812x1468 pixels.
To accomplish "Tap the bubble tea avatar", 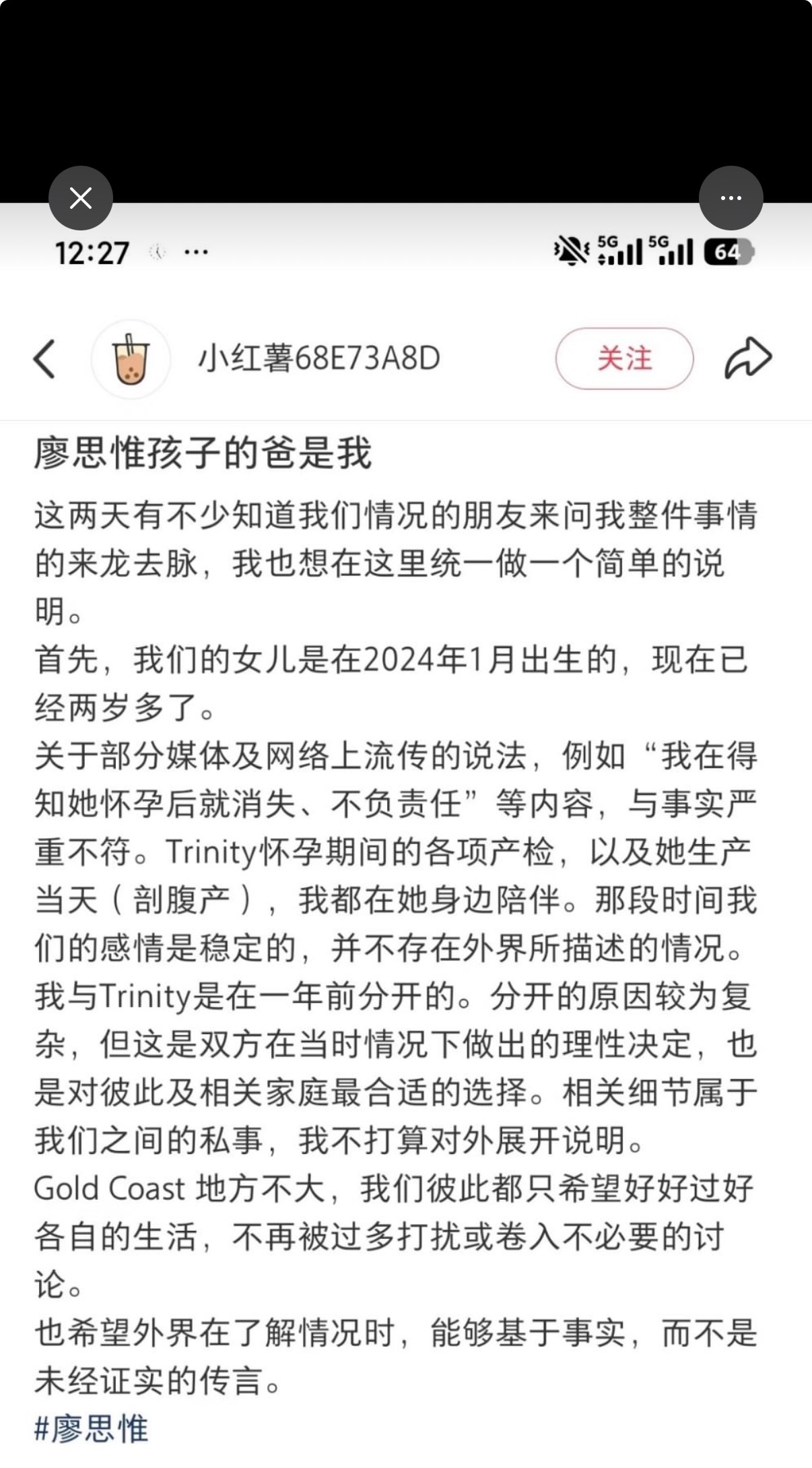I will point(131,360).
